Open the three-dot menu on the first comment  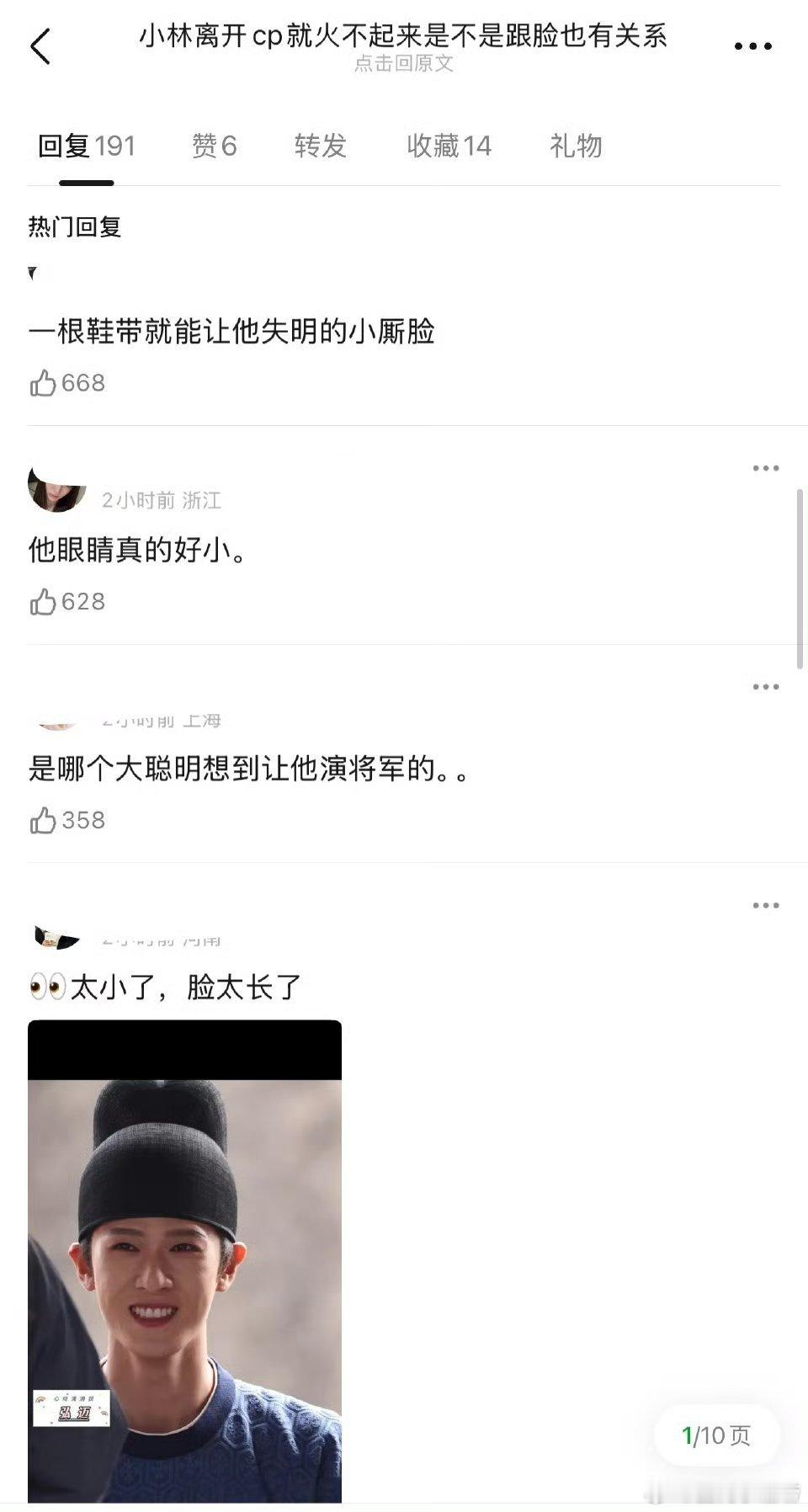click(x=764, y=467)
